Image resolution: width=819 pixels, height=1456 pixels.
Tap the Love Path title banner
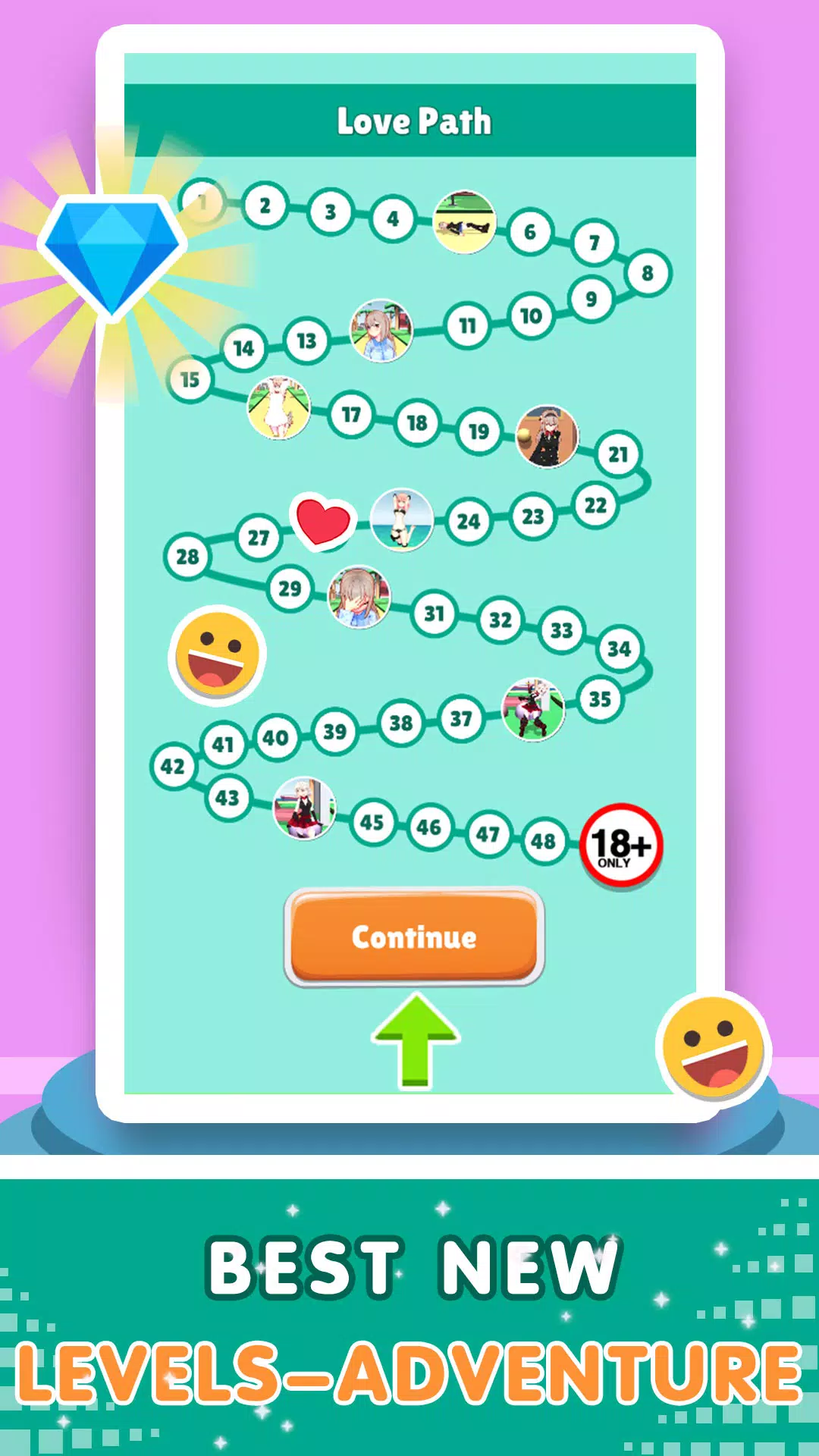413,120
